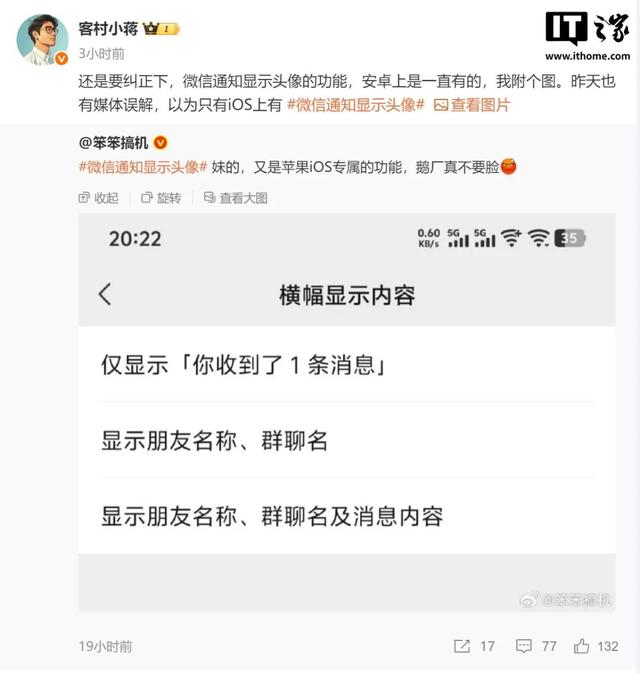The width and height of the screenshot is (640, 673).
Task: Tap the 查看图片 link
Action: pos(471,104)
